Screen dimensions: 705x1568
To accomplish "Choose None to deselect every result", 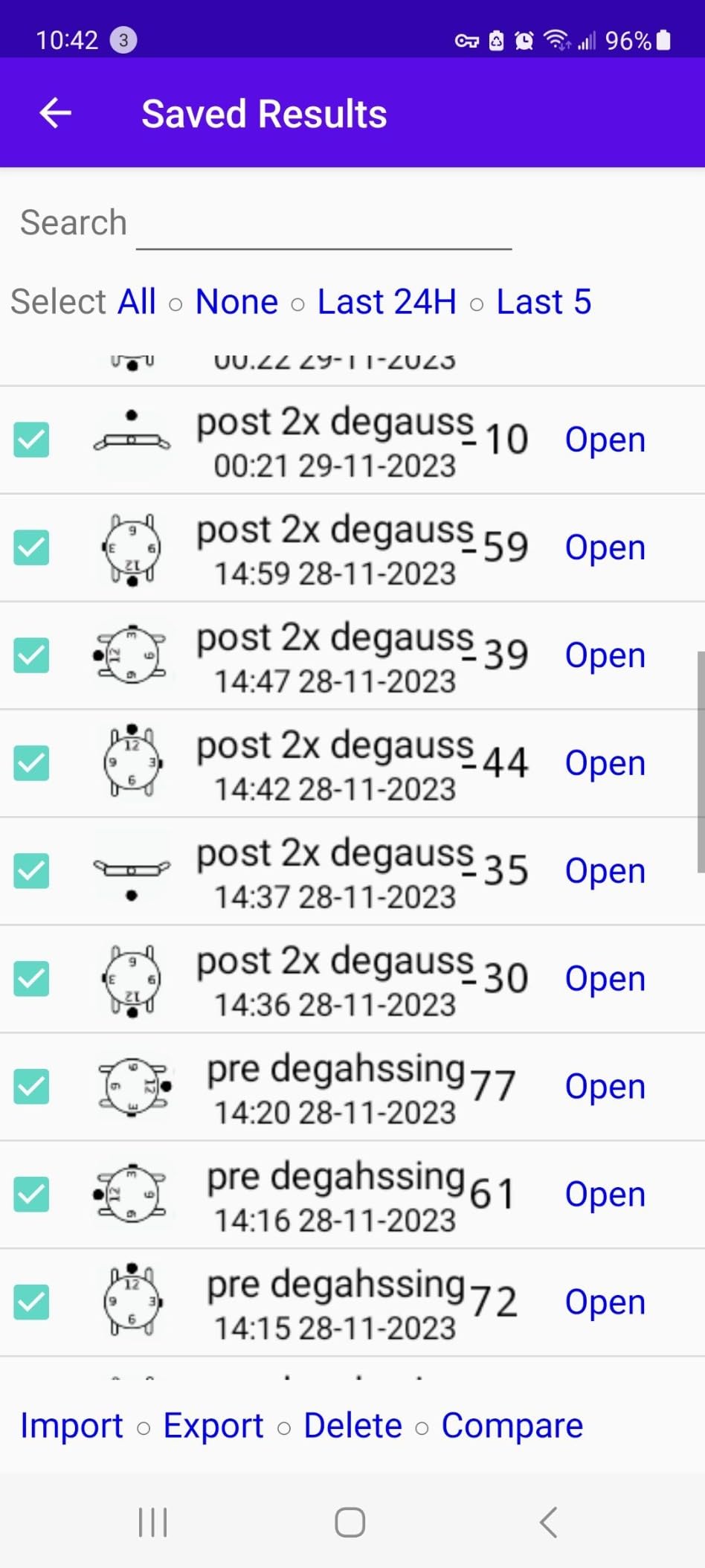I will pos(236,302).
